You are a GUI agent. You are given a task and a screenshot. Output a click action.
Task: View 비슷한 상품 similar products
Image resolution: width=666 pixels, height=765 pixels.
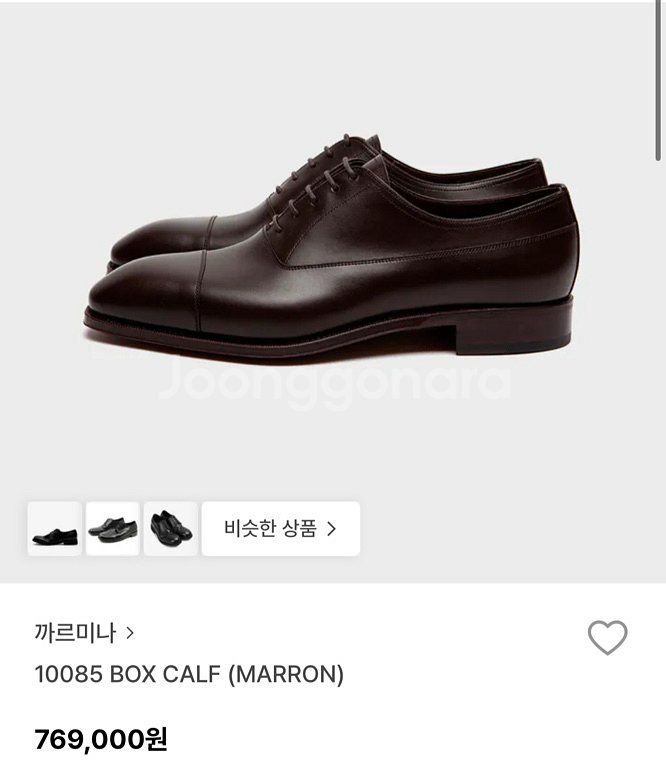click(x=281, y=529)
